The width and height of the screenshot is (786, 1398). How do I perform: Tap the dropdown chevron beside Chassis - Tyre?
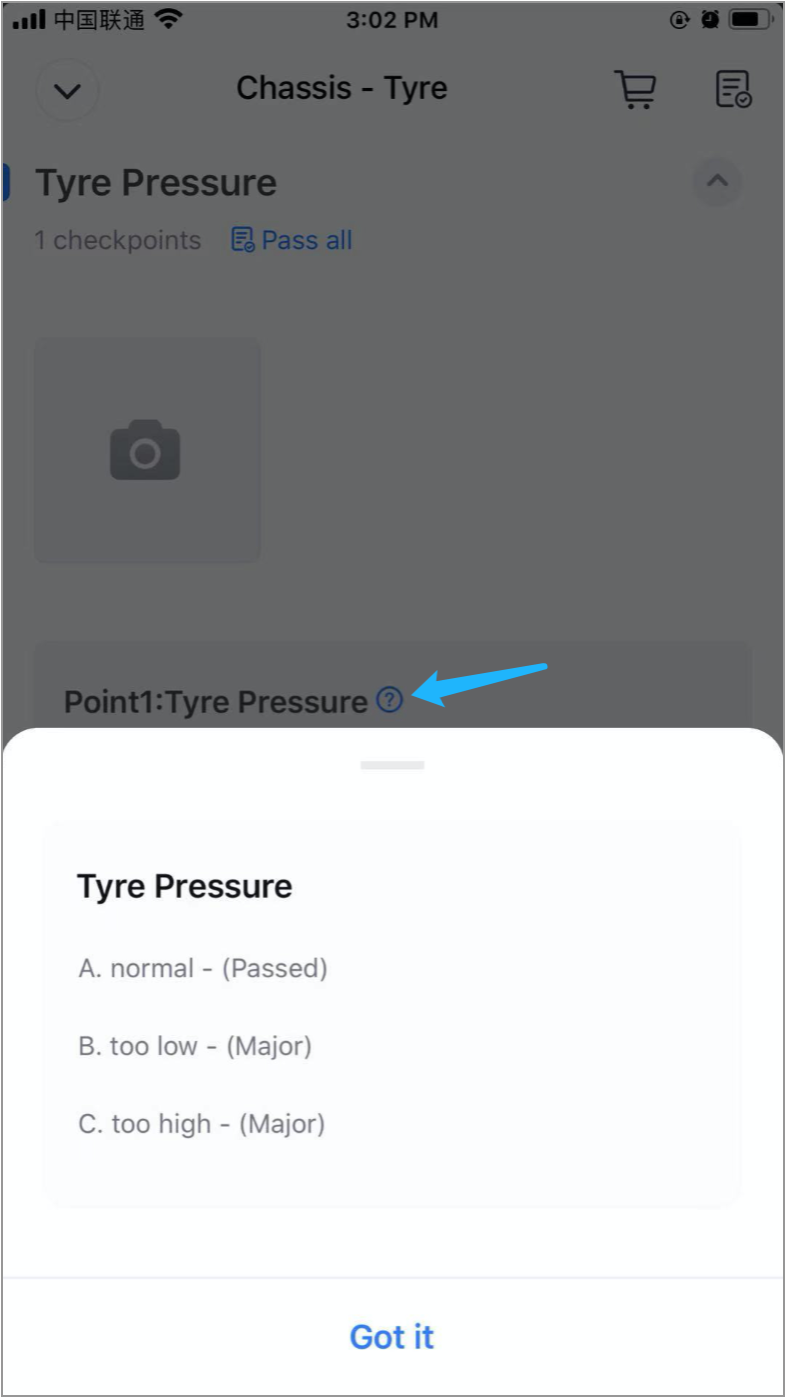point(67,91)
